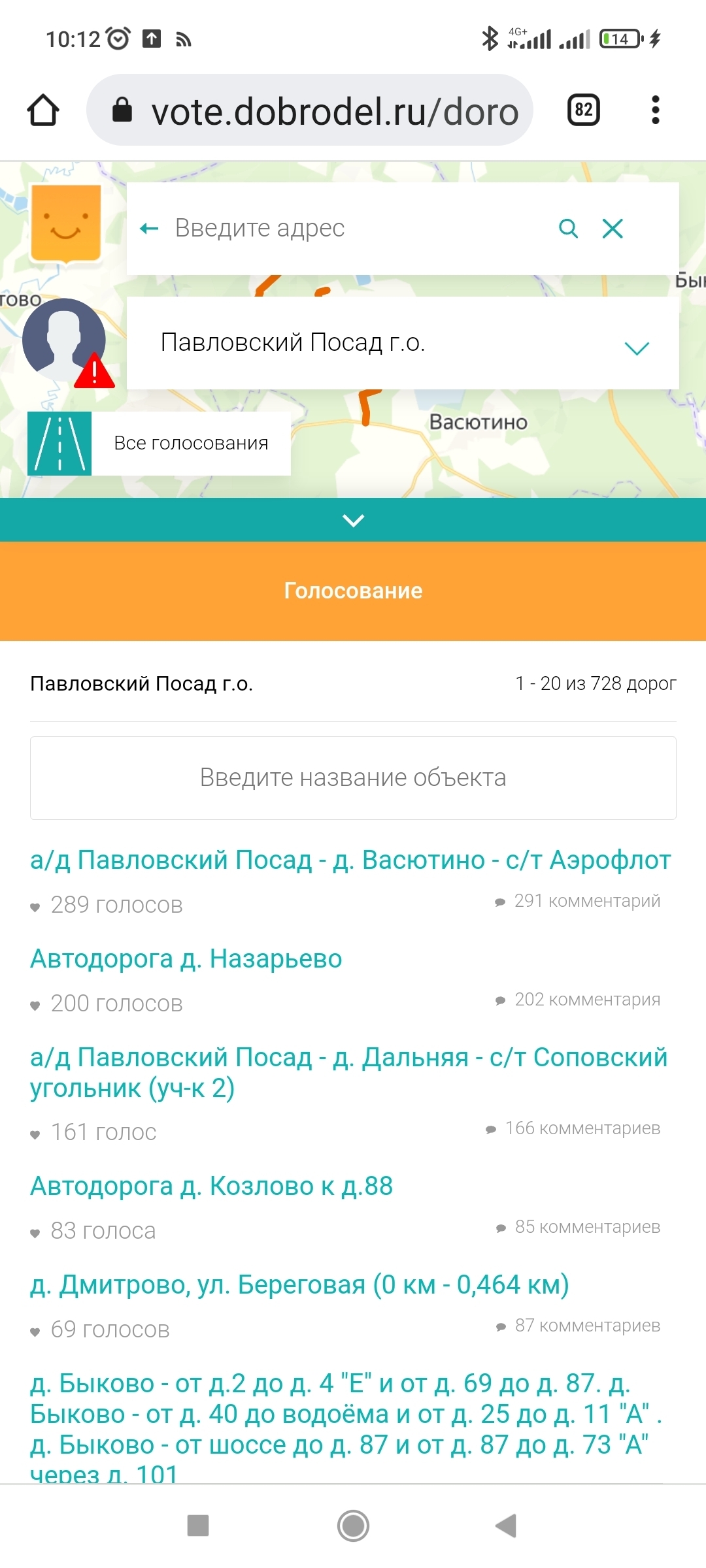
Task: Open 'д. Дмитрово, ул. Береговая' road link
Action: [299, 1285]
